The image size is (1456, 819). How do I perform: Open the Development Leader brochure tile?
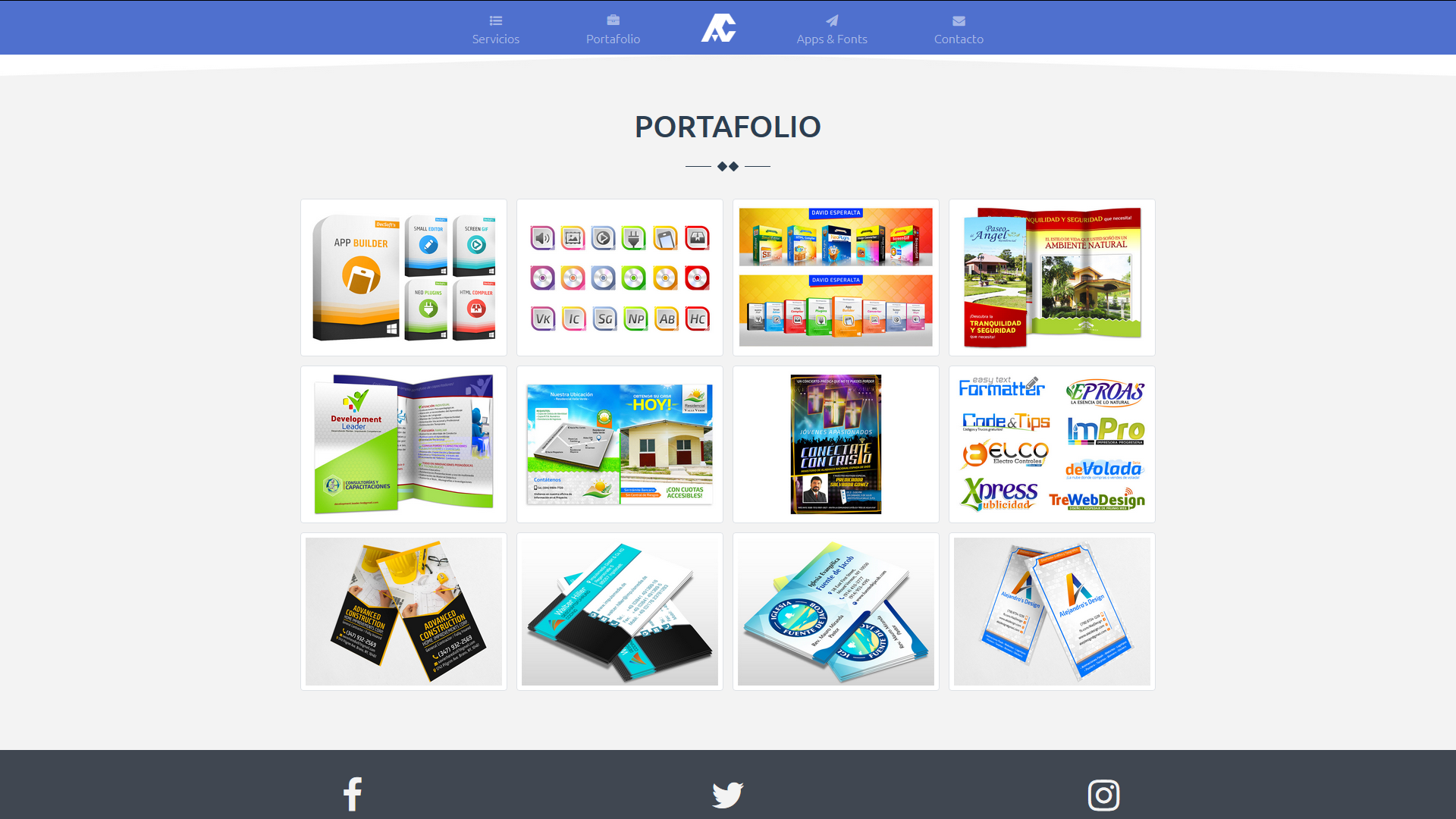(403, 444)
